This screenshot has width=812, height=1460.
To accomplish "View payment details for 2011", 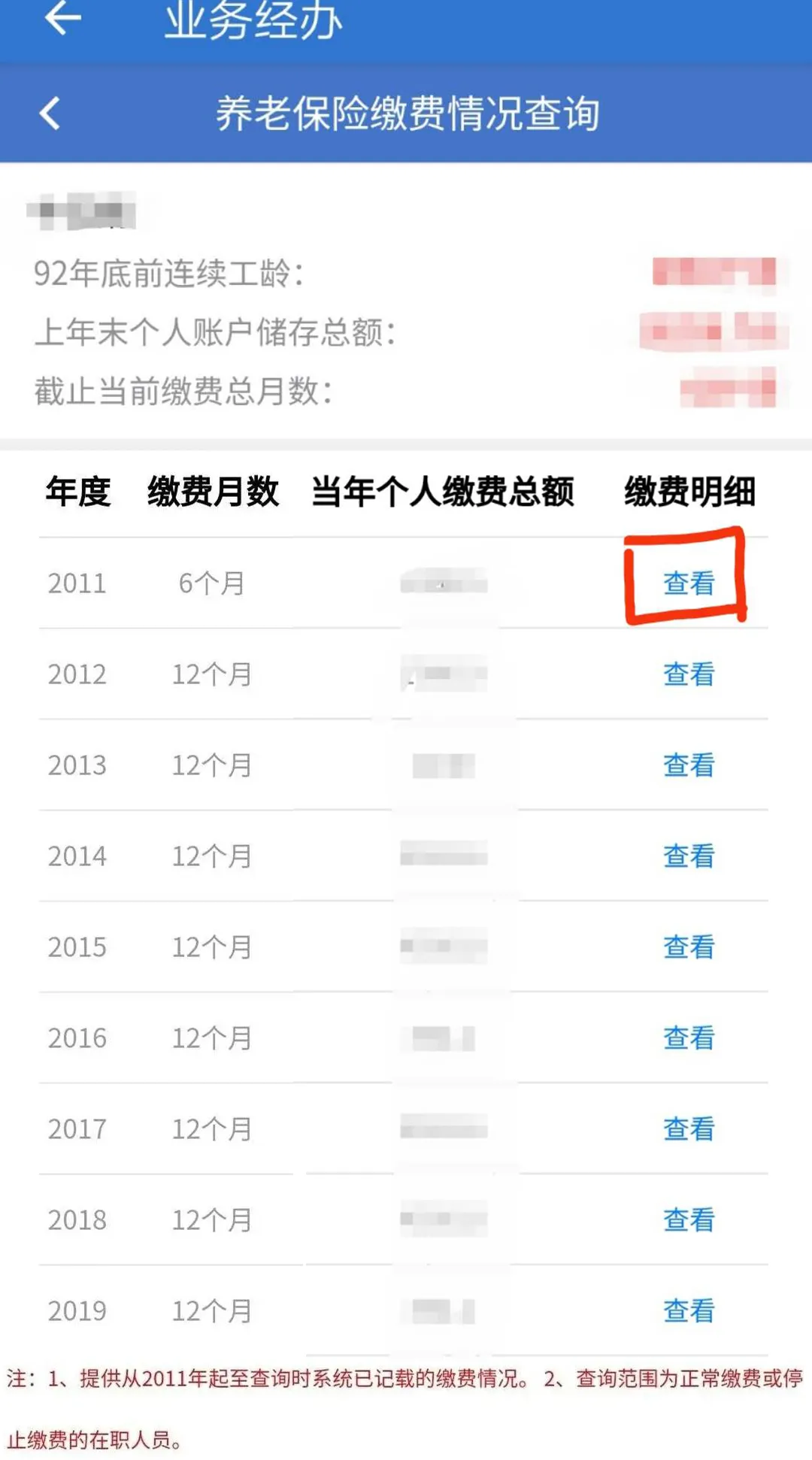I will click(688, 583).
